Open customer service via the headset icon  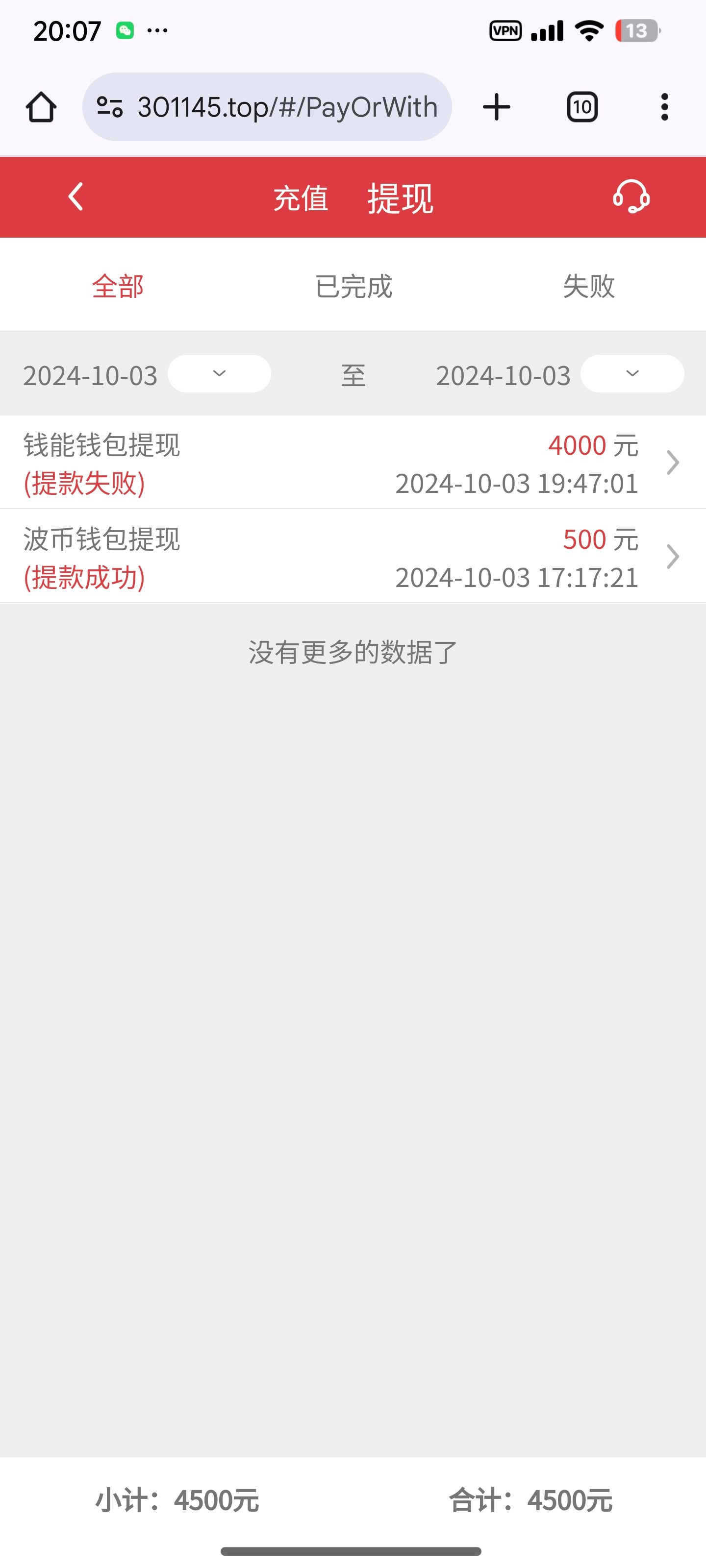click(x=630, y=196)
